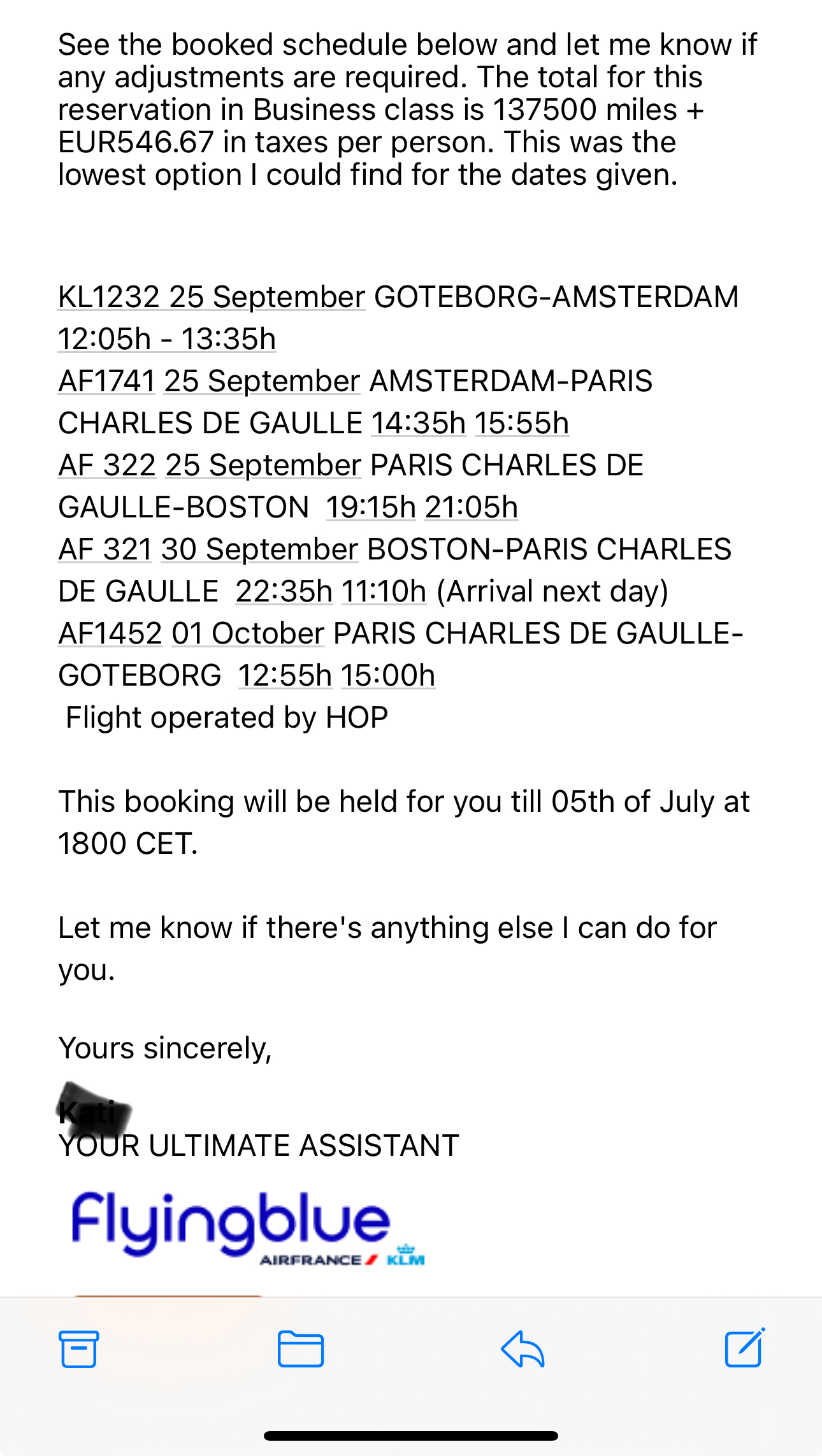Compose a new message
Screen dimensions: 822x1456
click(x=744, y=1348)
